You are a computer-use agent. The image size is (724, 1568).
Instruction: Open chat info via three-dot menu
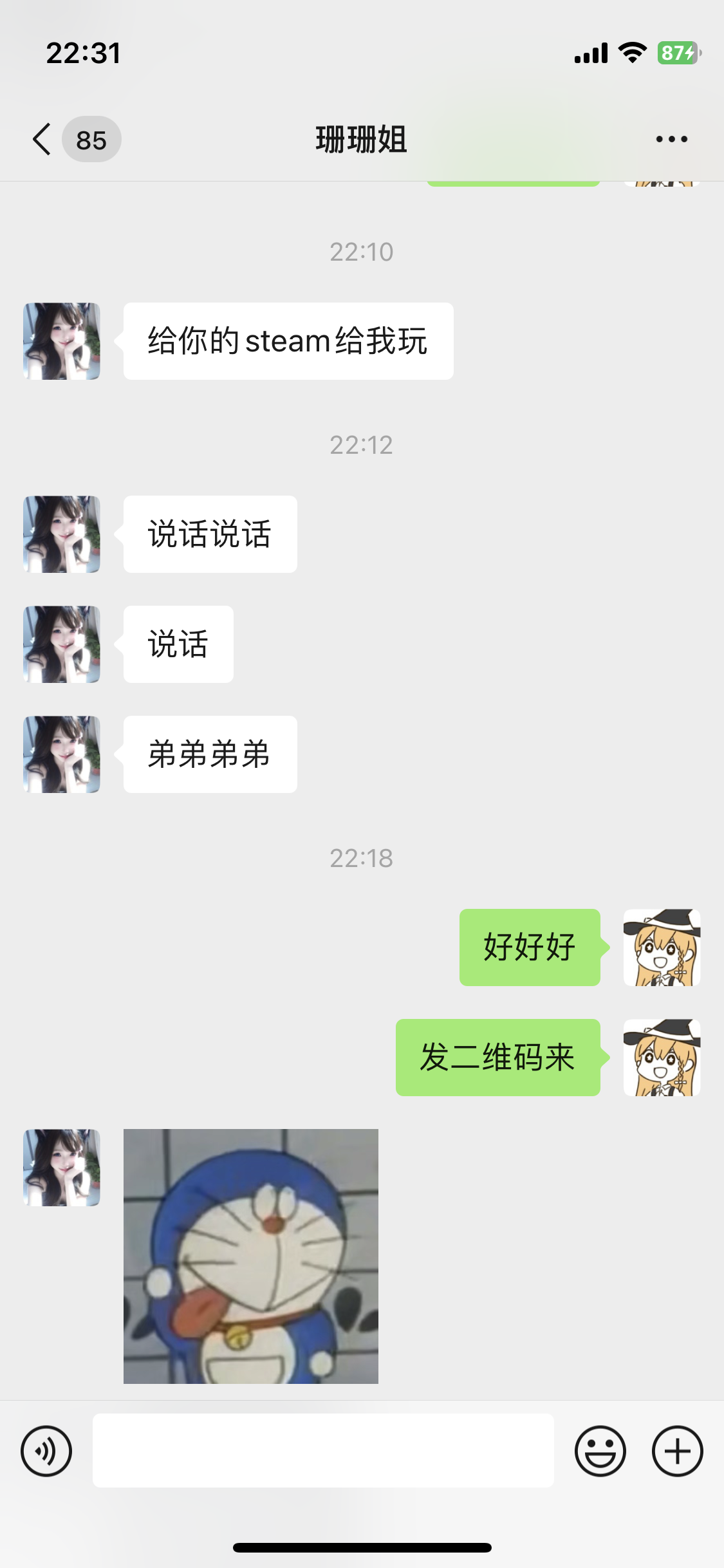tap(671, 139)
